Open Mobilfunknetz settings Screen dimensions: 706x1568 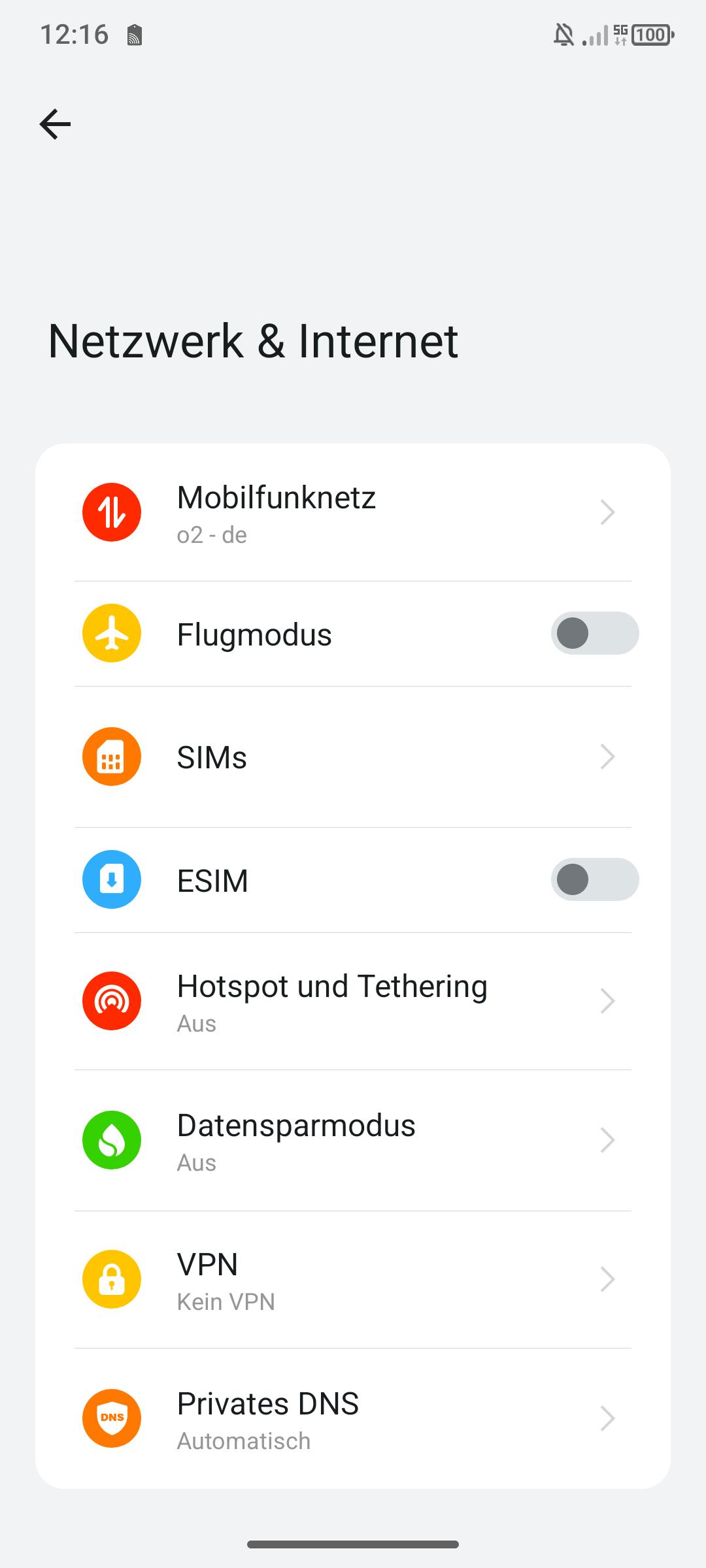(x=353, y=513)
